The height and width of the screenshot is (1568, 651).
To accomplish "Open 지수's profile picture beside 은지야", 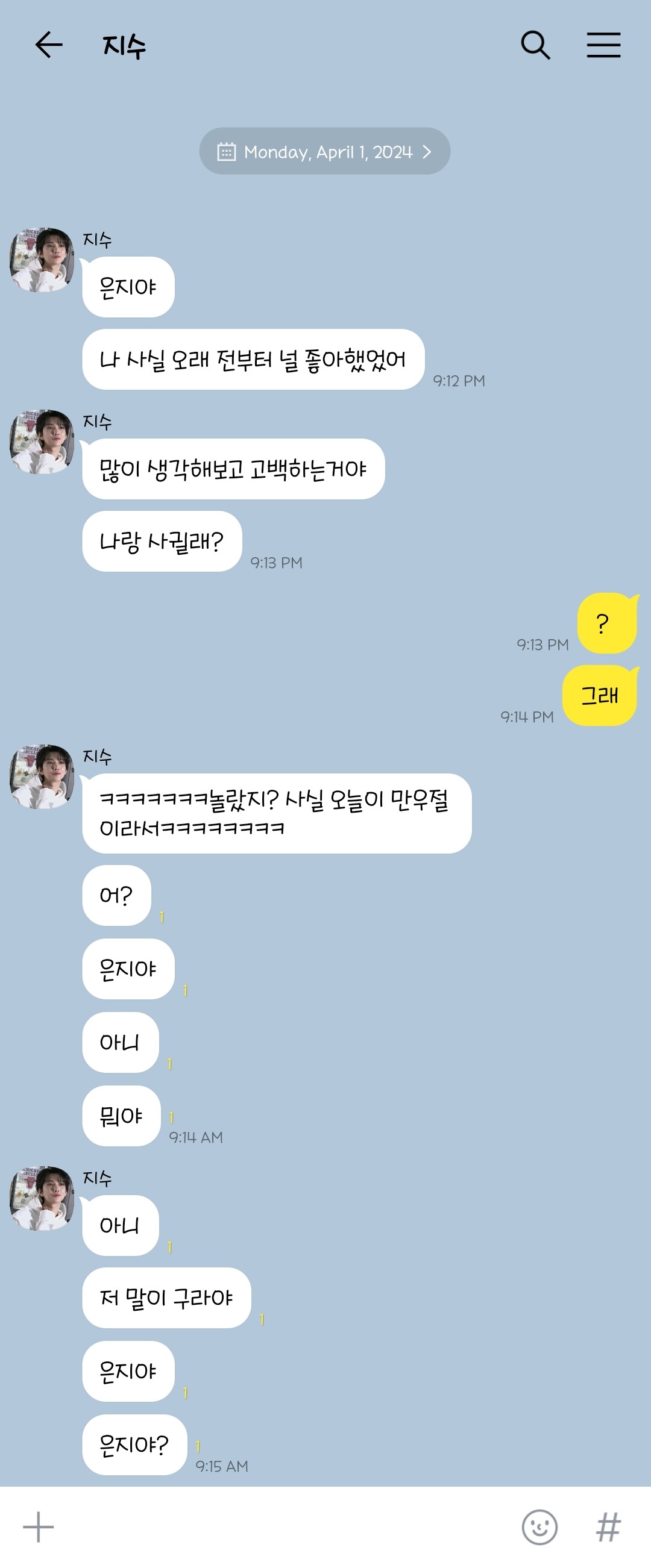I will [x=42, y=260].
